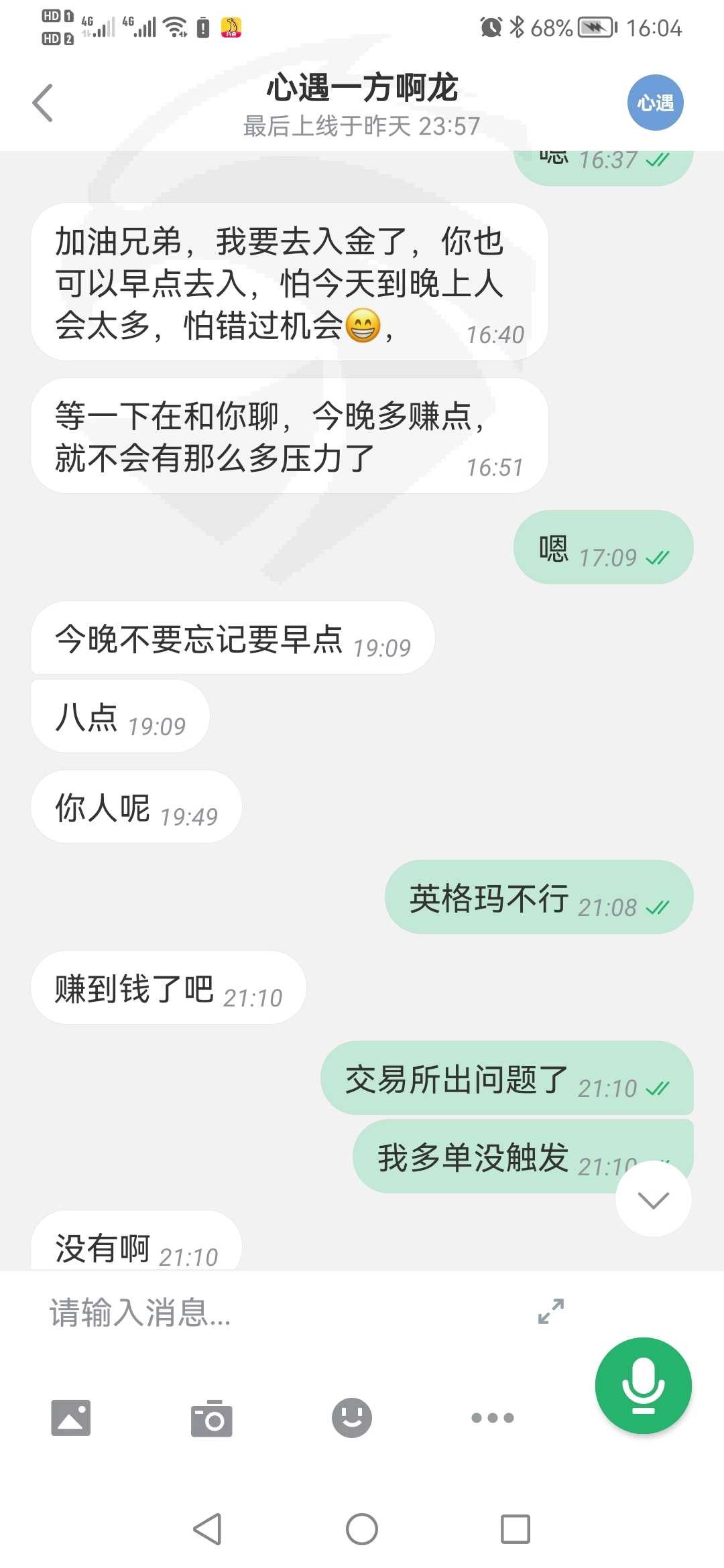Open the camera to take a photo
The image size is (724, 1568).
click(x=212, y=1418)
